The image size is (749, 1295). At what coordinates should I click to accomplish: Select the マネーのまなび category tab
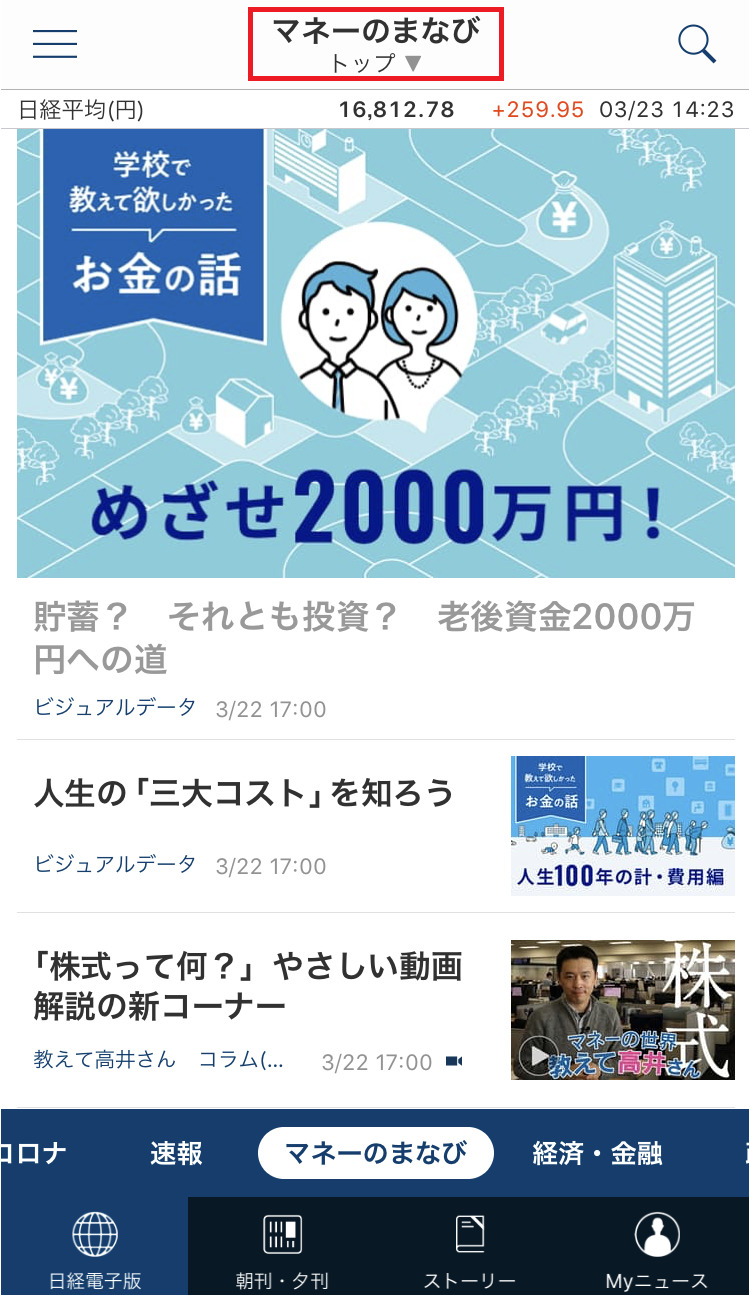click(376, 1153)
